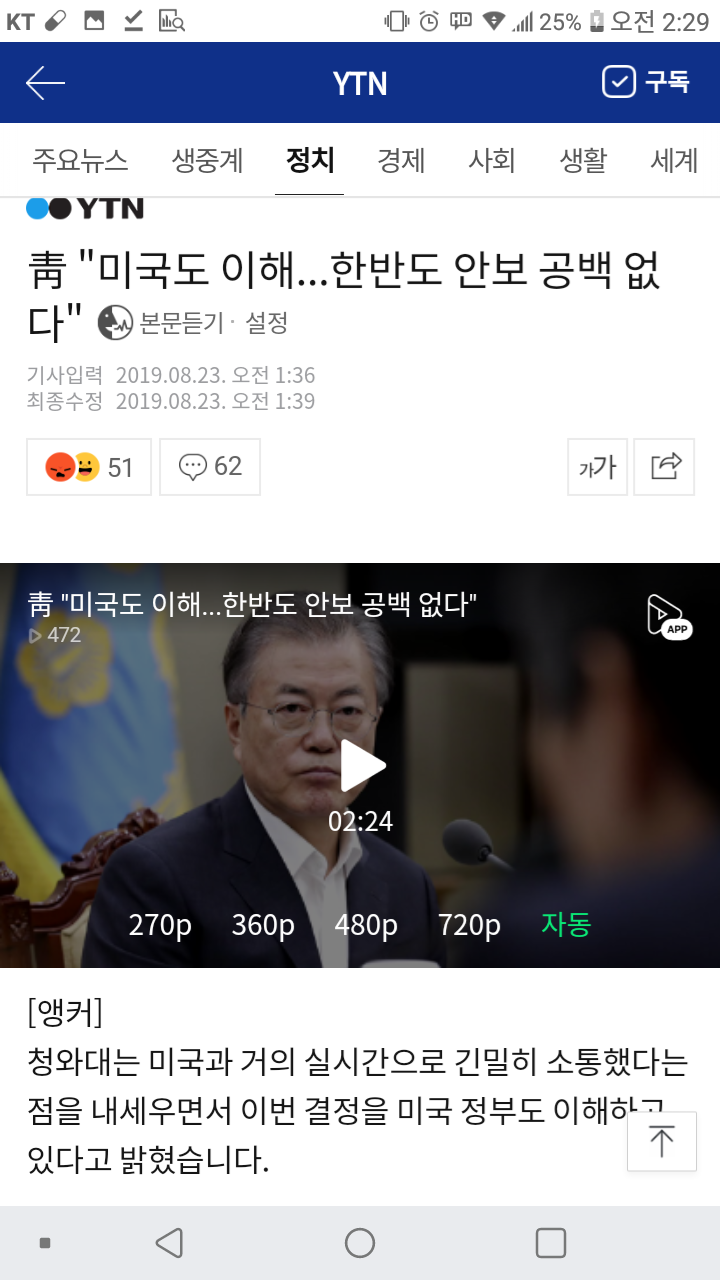Image resolution: width=720 pixels, height=1280 pixels.
Task: Change font size with 가가 button
Action: coord(597,467)
